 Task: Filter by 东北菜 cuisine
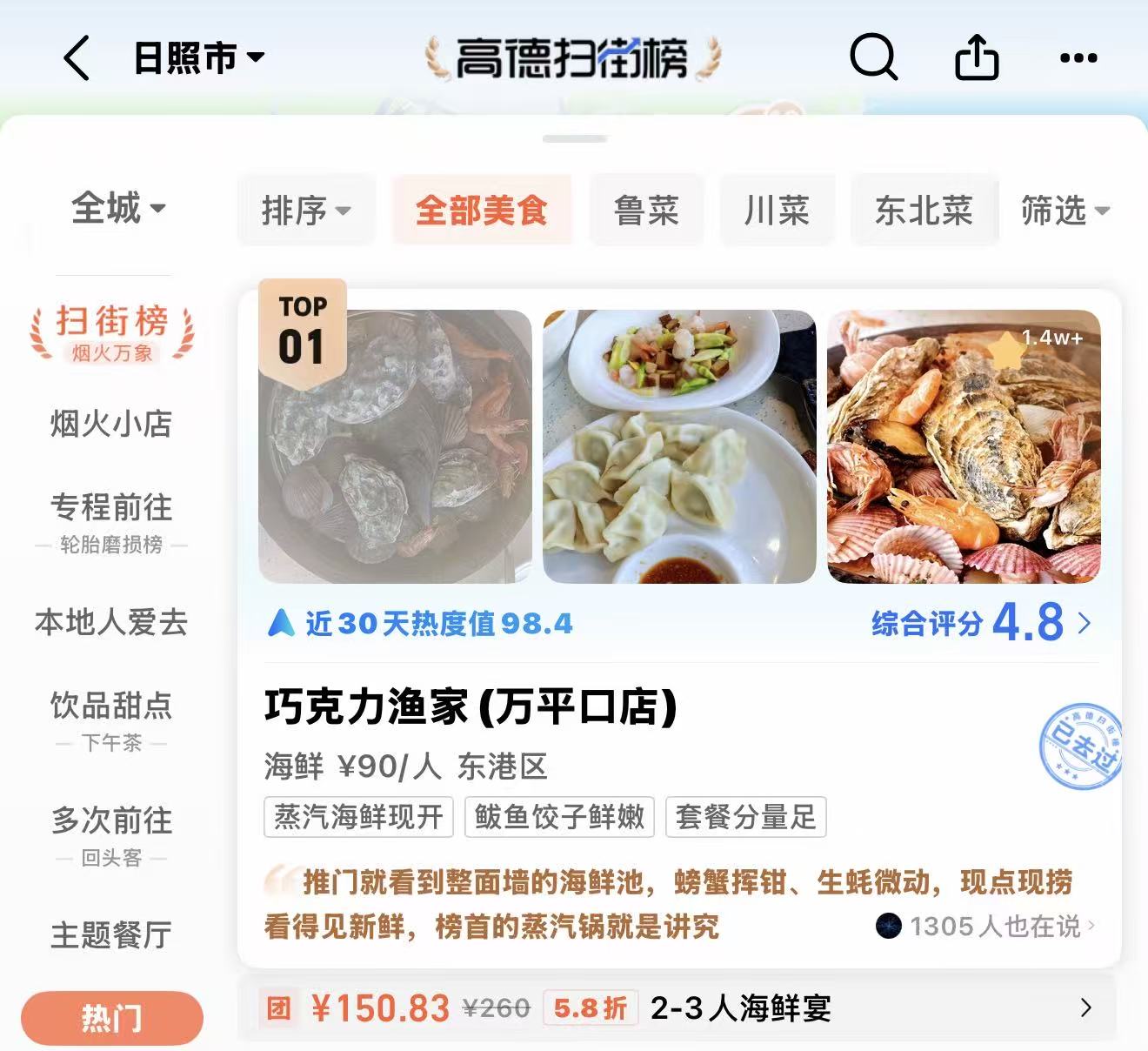924,211
